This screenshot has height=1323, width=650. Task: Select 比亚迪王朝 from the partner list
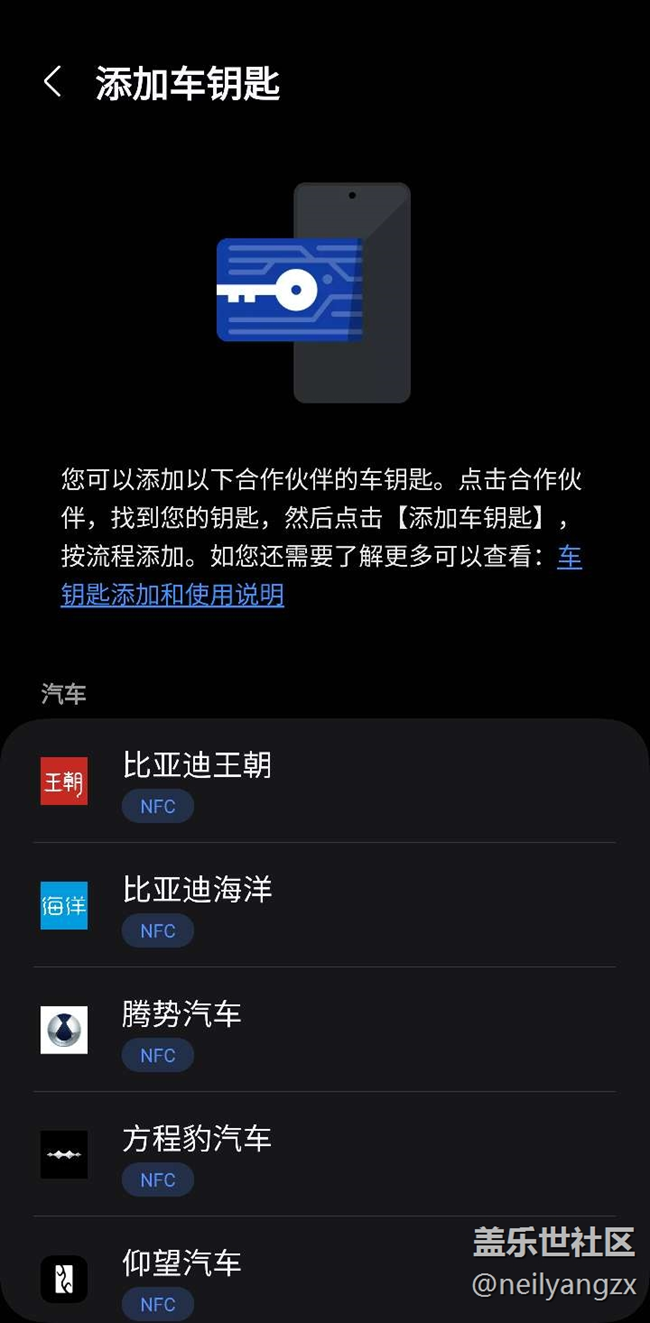tap(325, 781)
